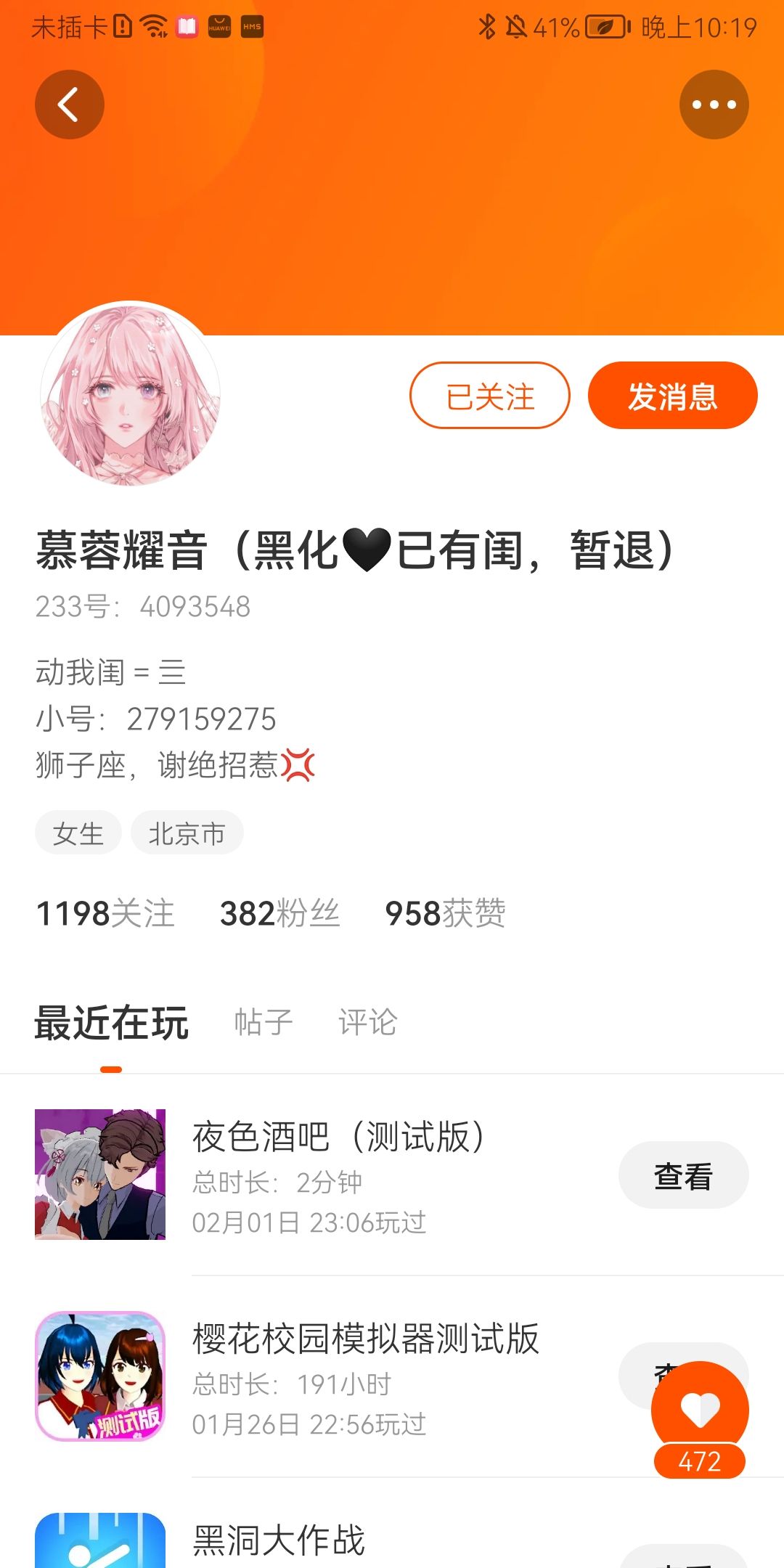Viewport: 784px width, 1568px height.
Task: Send a message via 发消息
Action: pos(673,396)
